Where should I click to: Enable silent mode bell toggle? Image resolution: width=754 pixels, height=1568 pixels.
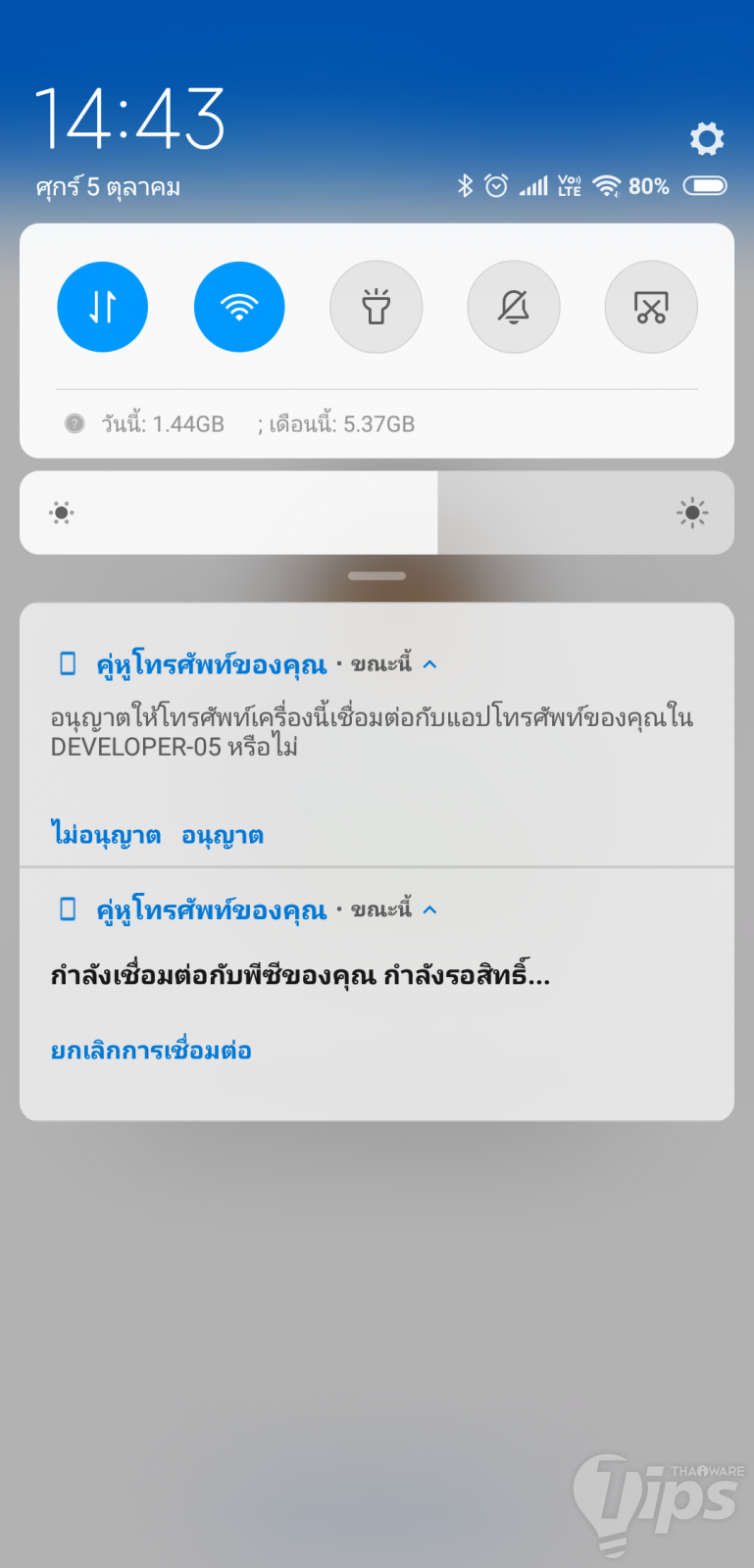pyautogui.click(x=514, y=307)
